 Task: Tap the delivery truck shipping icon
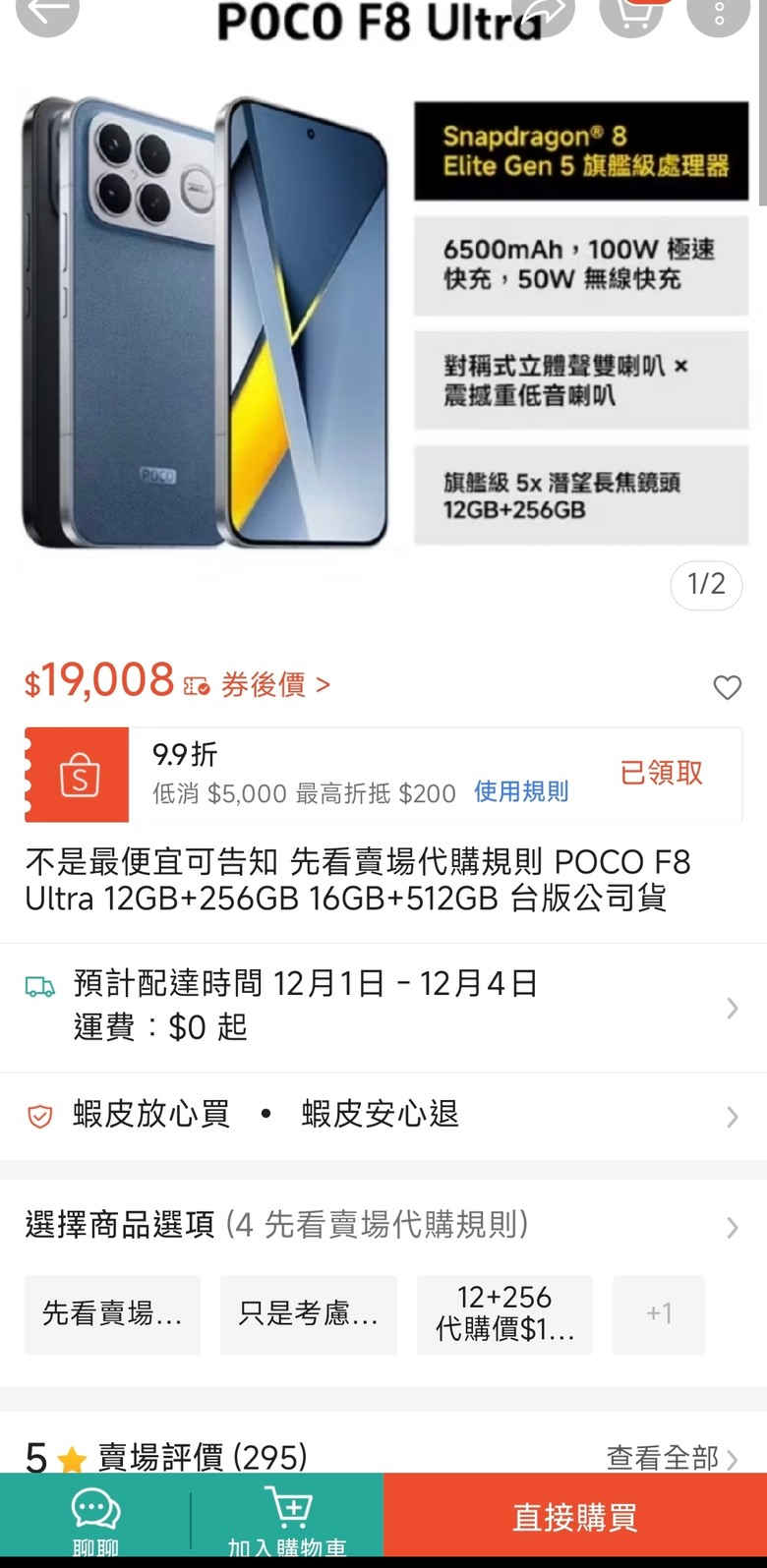pos(41,983)
